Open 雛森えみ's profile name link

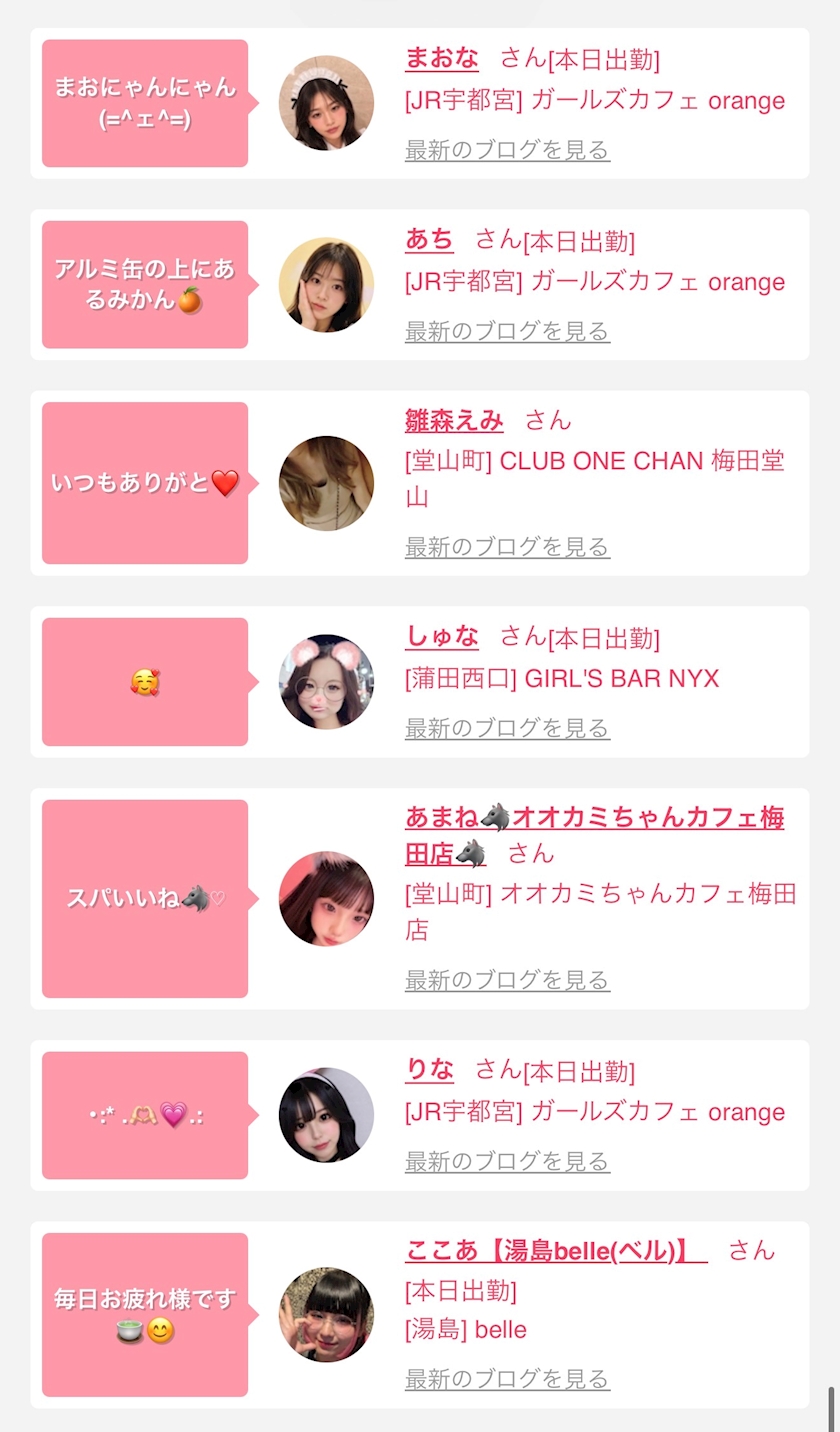pyautogui.click(x=454, y=420)
